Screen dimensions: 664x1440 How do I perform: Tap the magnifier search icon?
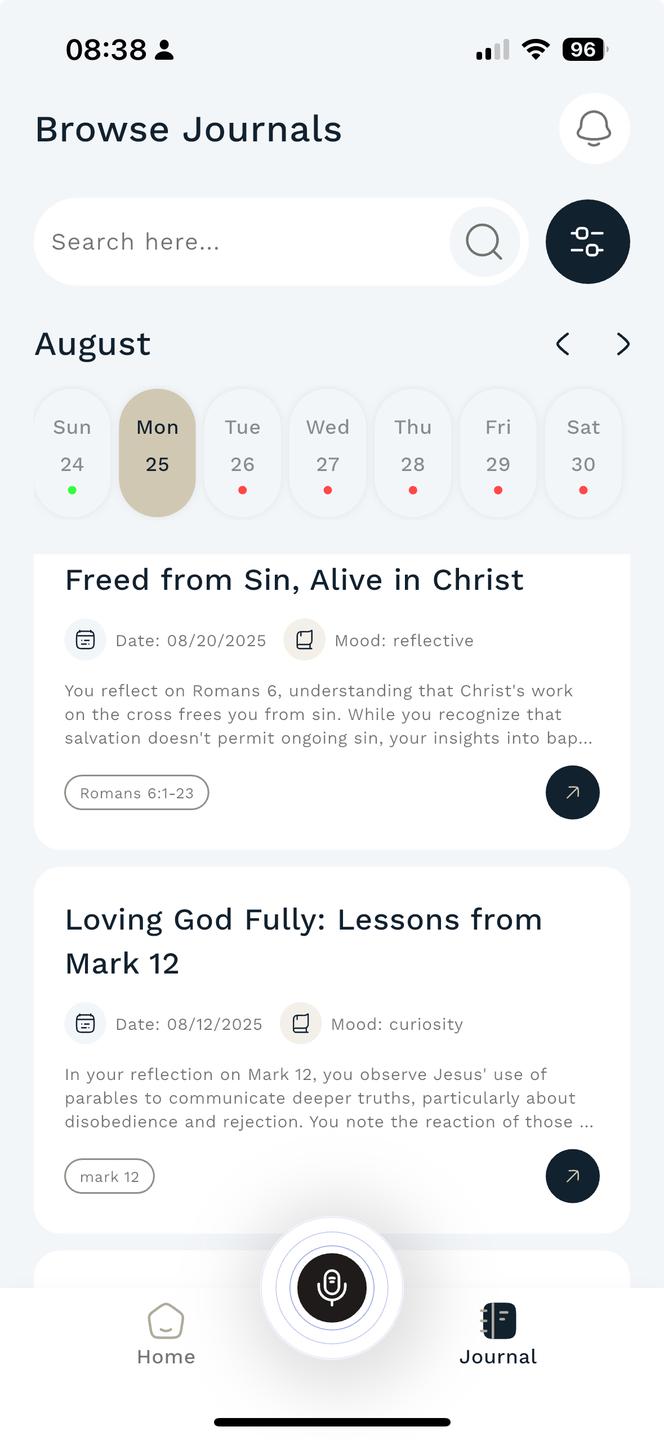tap(484, 242)
